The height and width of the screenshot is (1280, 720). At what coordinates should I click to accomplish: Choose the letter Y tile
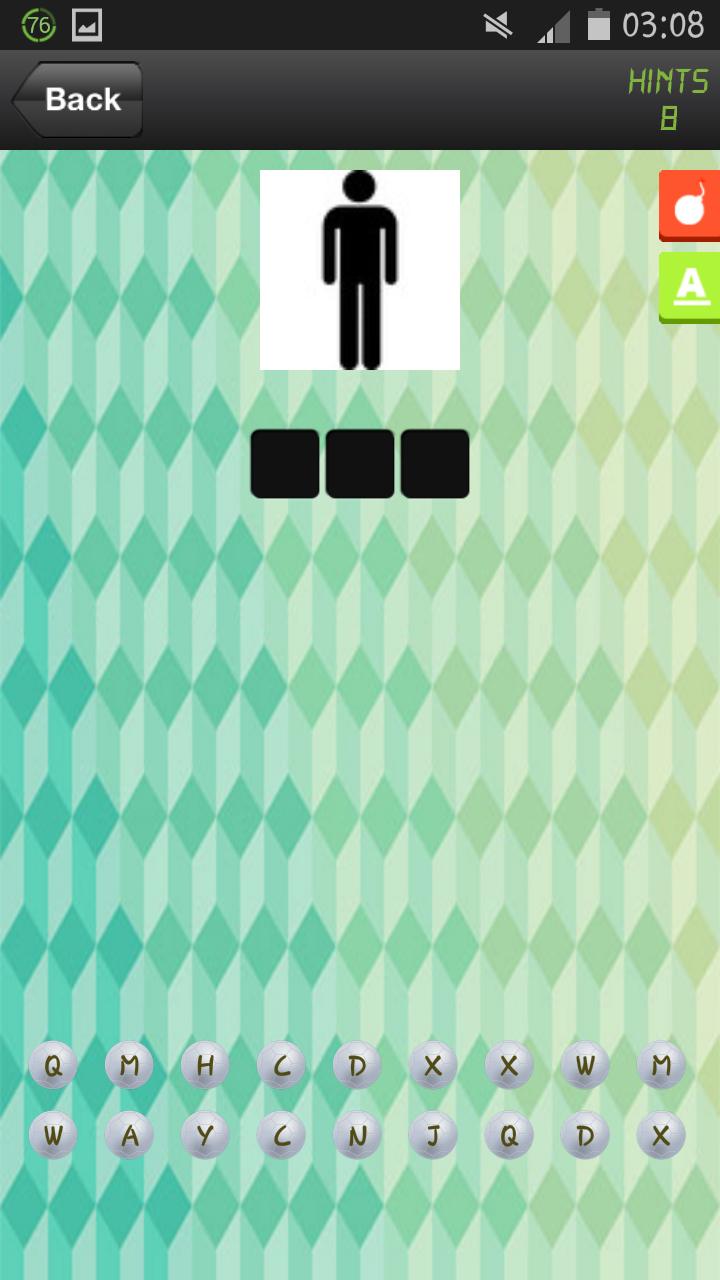point(205,1136)
